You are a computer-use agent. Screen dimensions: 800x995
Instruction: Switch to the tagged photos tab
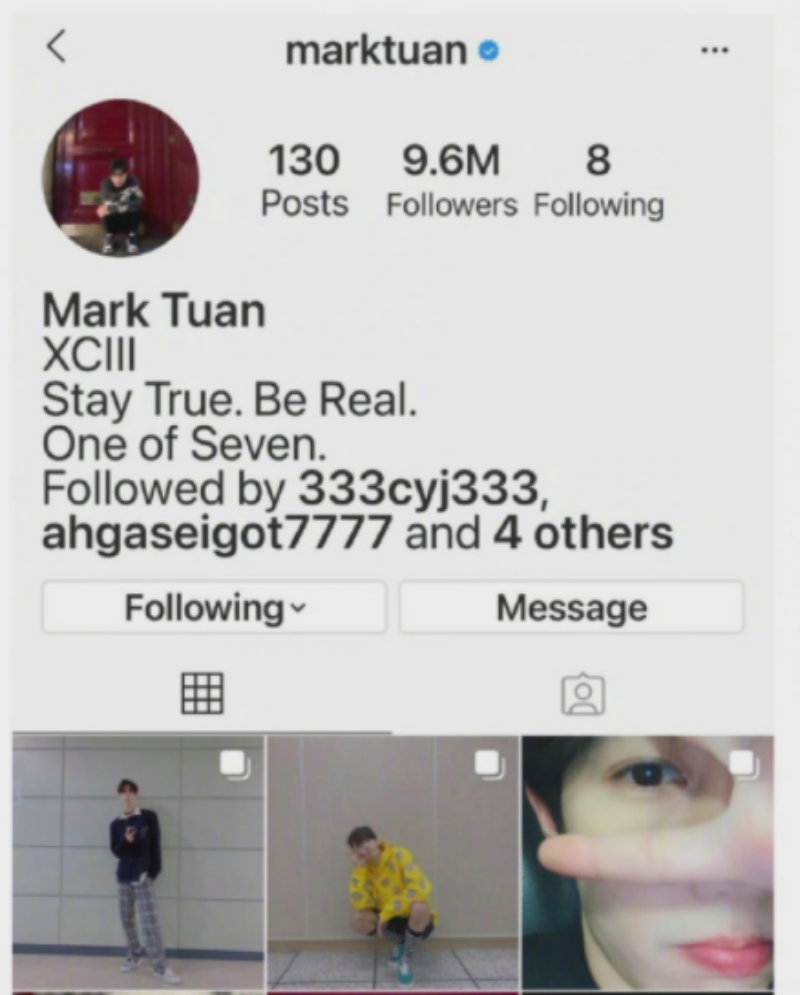[583, 693]
